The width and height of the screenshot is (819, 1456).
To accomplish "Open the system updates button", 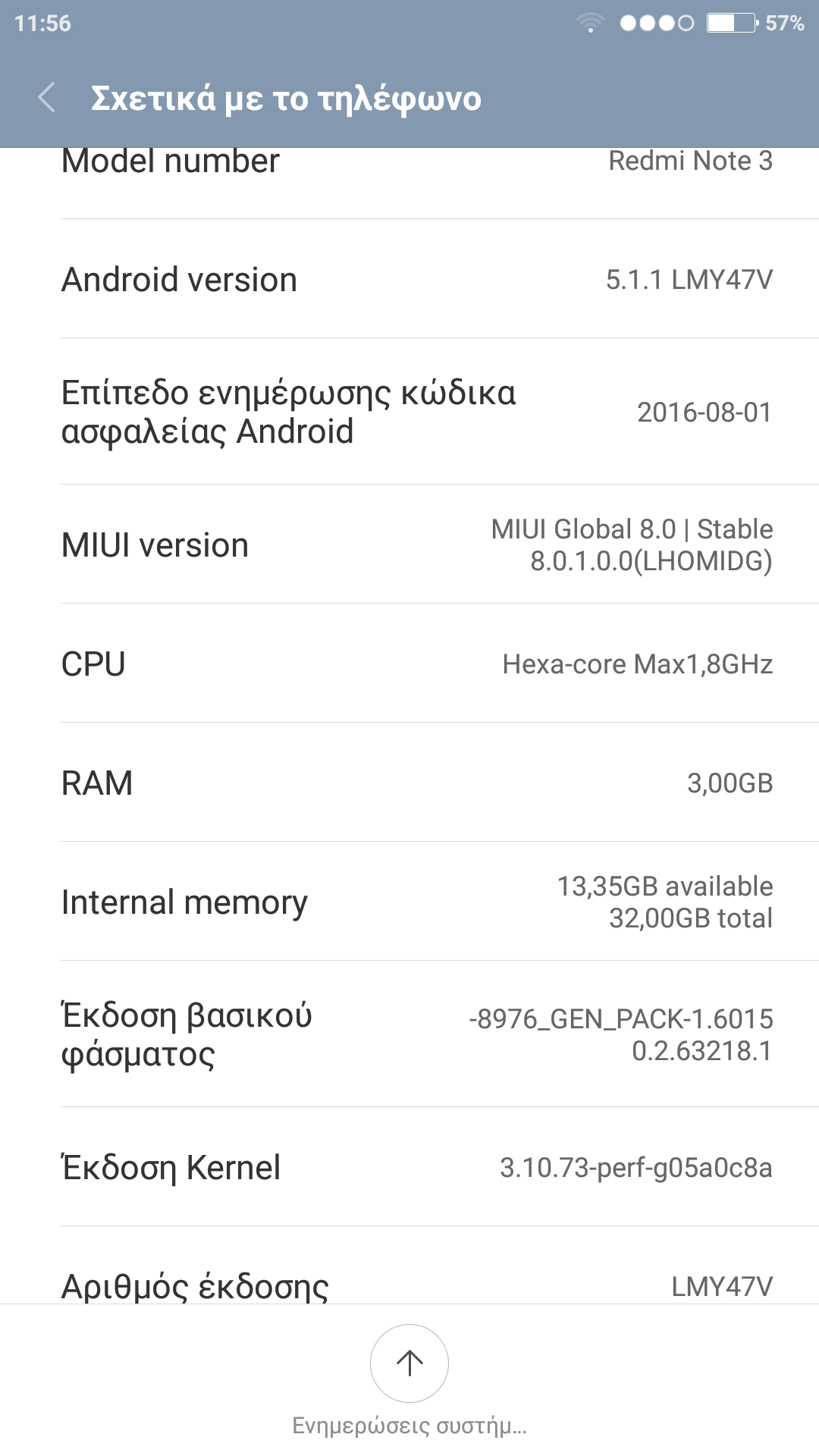I will click(409, 1363).
